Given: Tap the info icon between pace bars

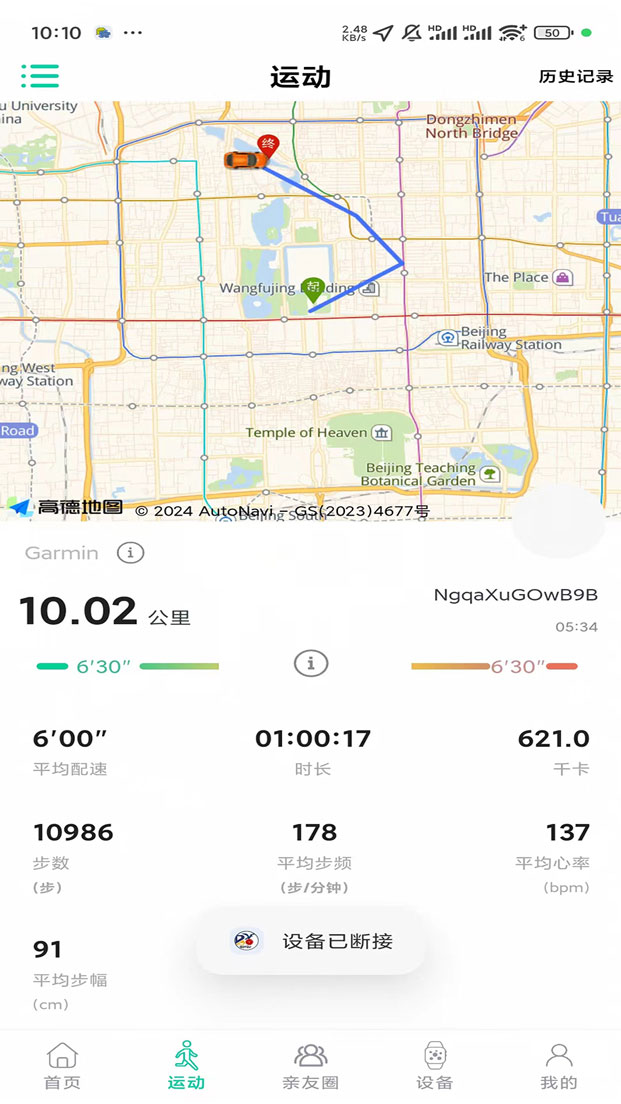Looking at the screenshot, I should tap(311, 663).
